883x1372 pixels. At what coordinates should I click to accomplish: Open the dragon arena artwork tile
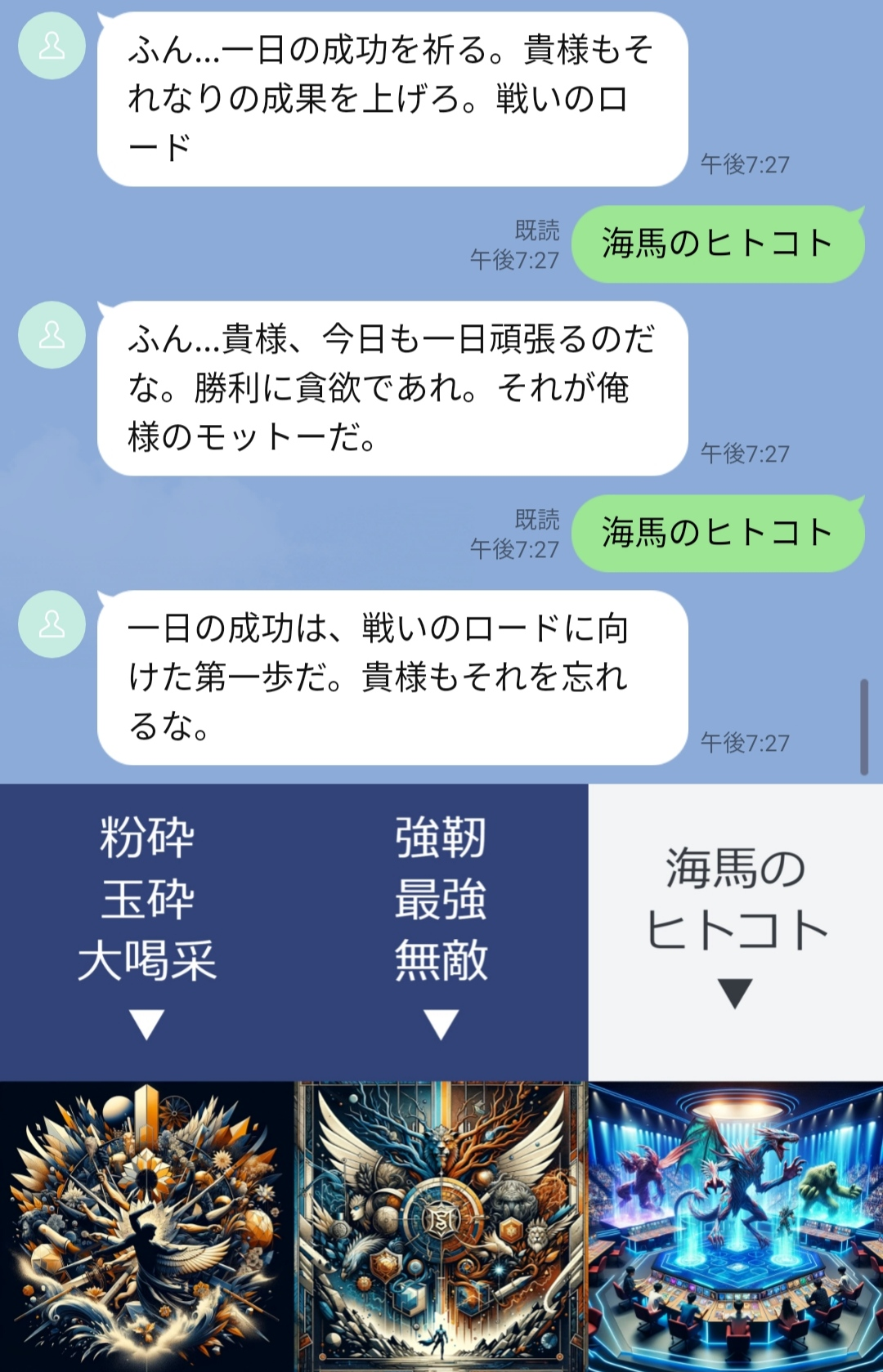pyautogui.click(x=735, y=1226)
